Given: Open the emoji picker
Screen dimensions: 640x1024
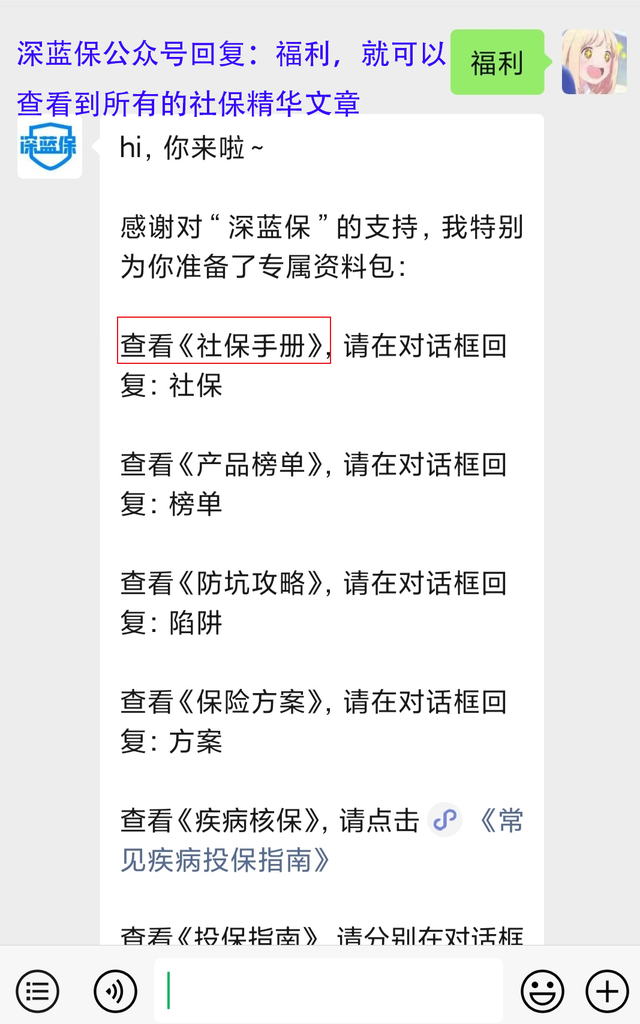Looking at the screenshot, I should point(542,991).
